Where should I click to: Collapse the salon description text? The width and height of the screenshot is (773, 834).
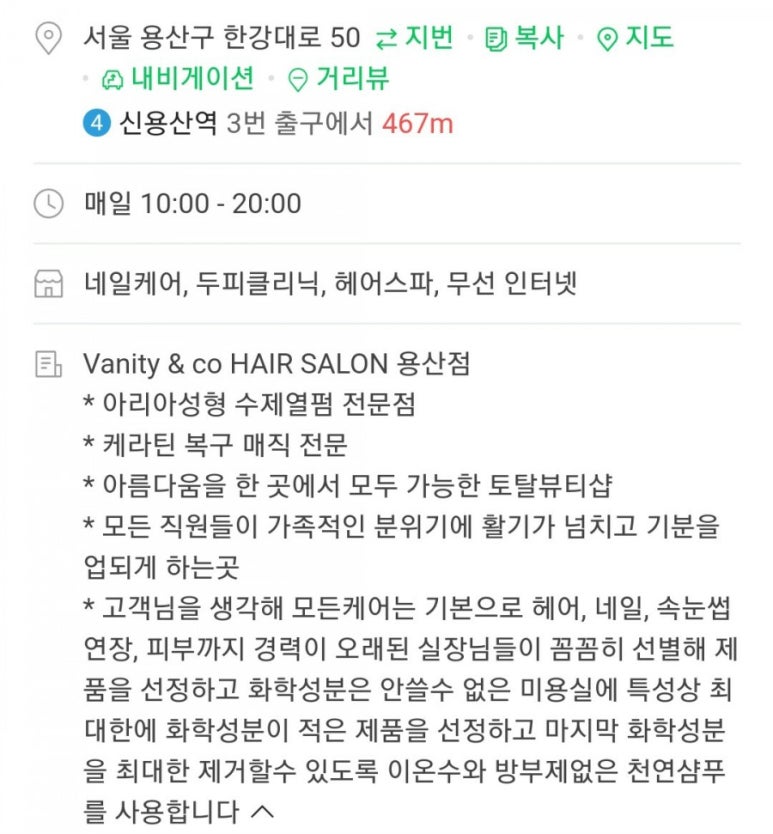click(x=261, y=812)
